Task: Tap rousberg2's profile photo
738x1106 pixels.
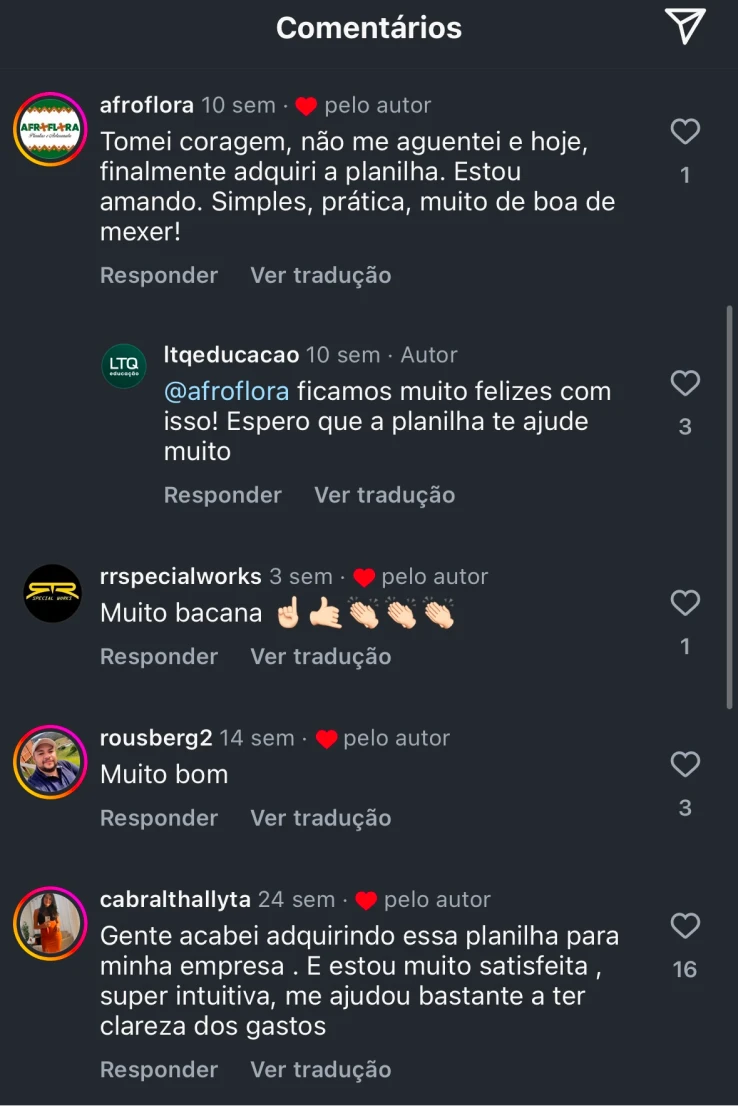Action: point(49,763)
